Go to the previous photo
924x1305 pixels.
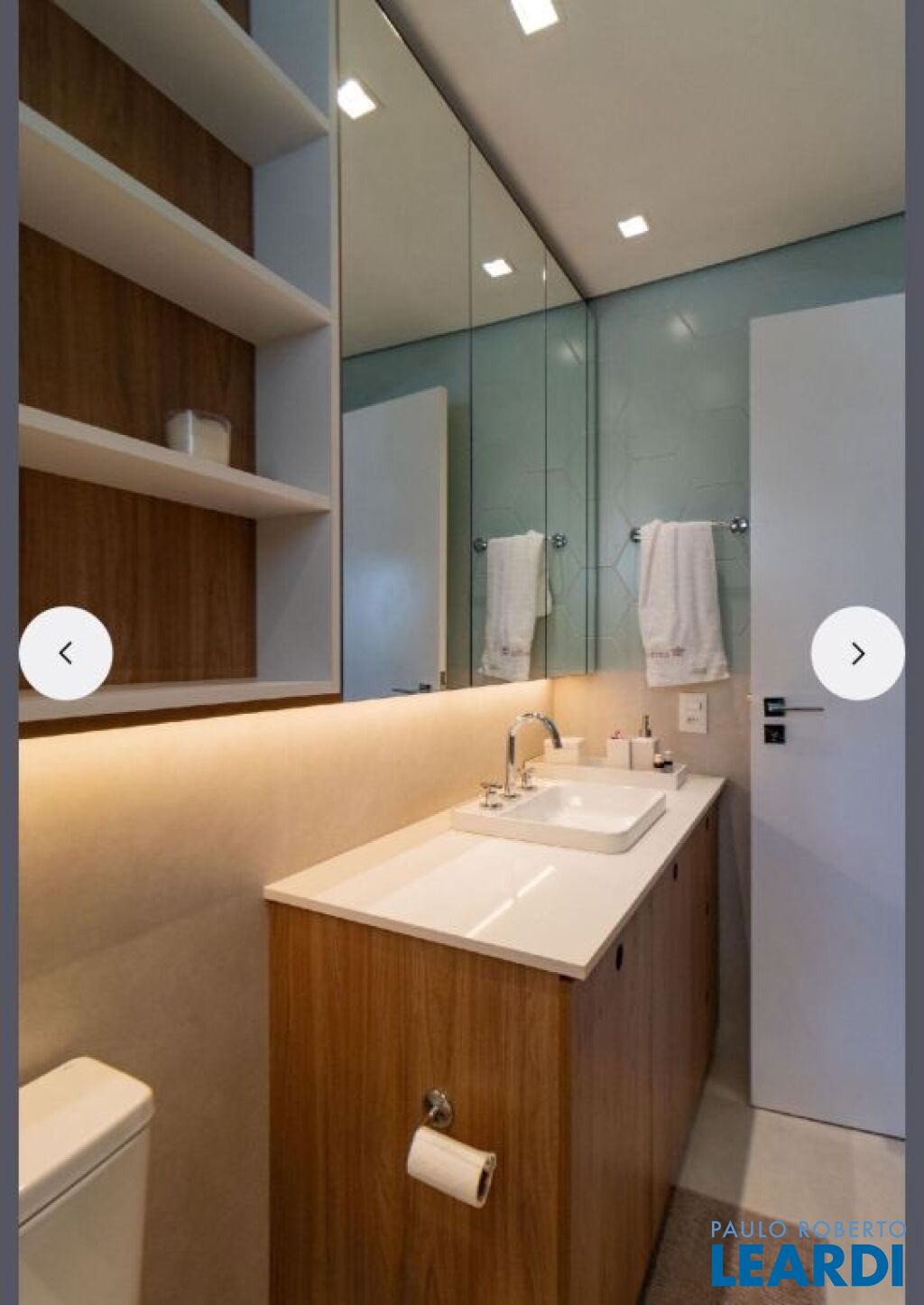[66, 652]
